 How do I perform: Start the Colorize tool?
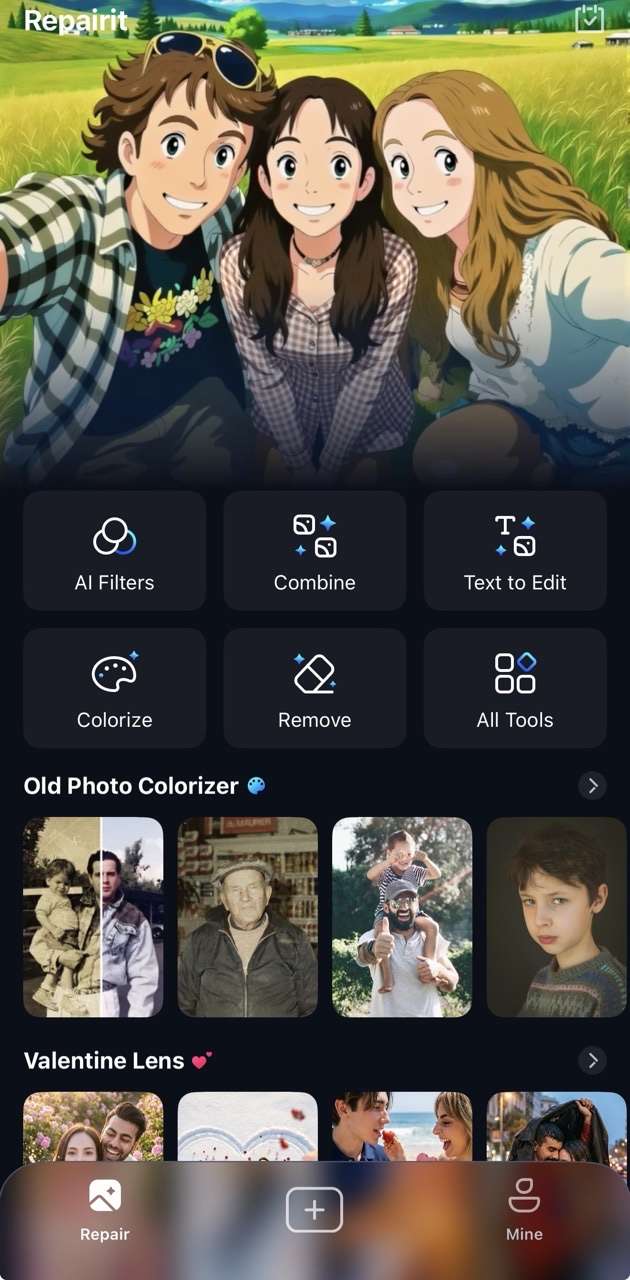coord(115,688)
